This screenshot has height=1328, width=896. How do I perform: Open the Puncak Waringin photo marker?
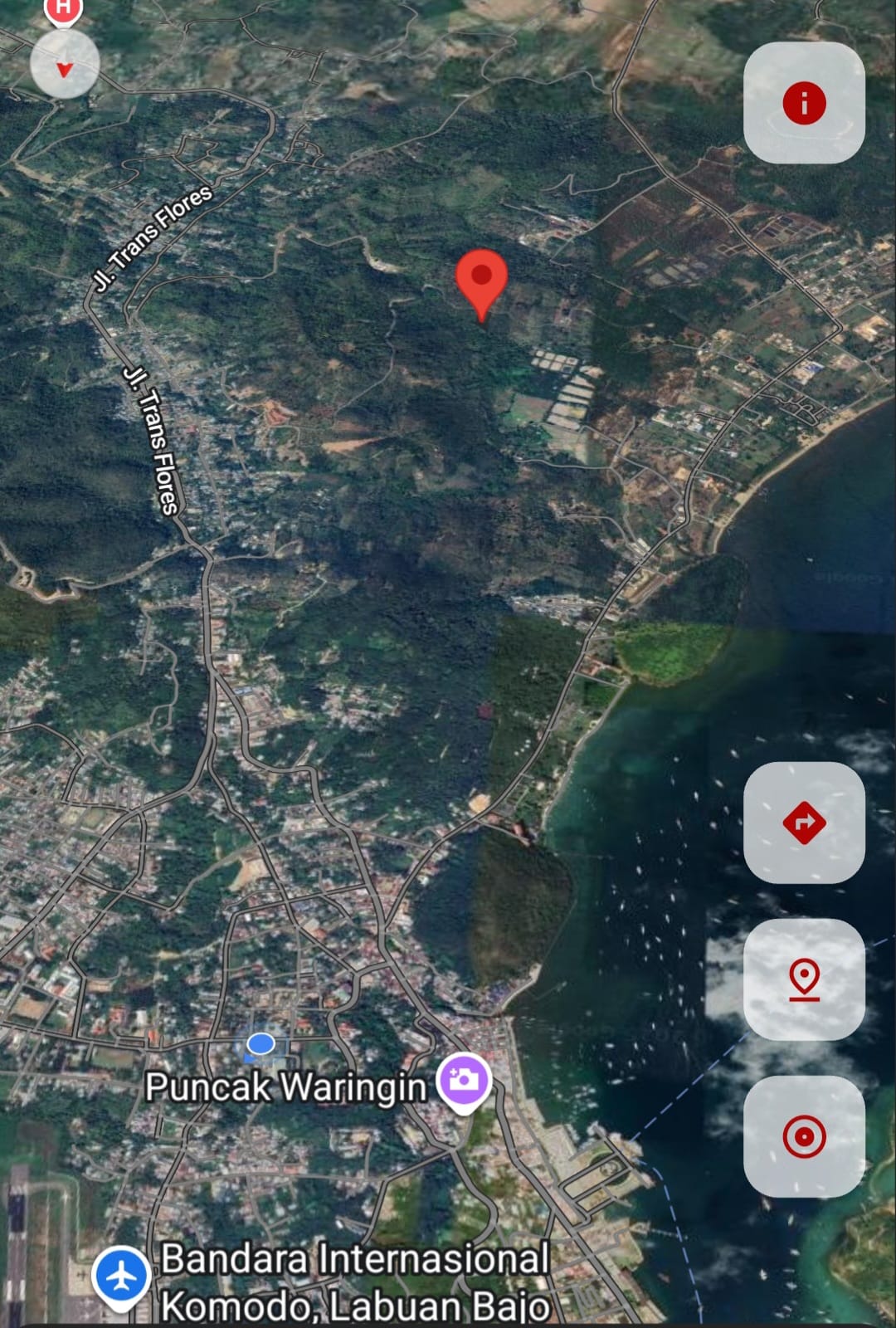pyautogui.click(x=465, y=1080)
